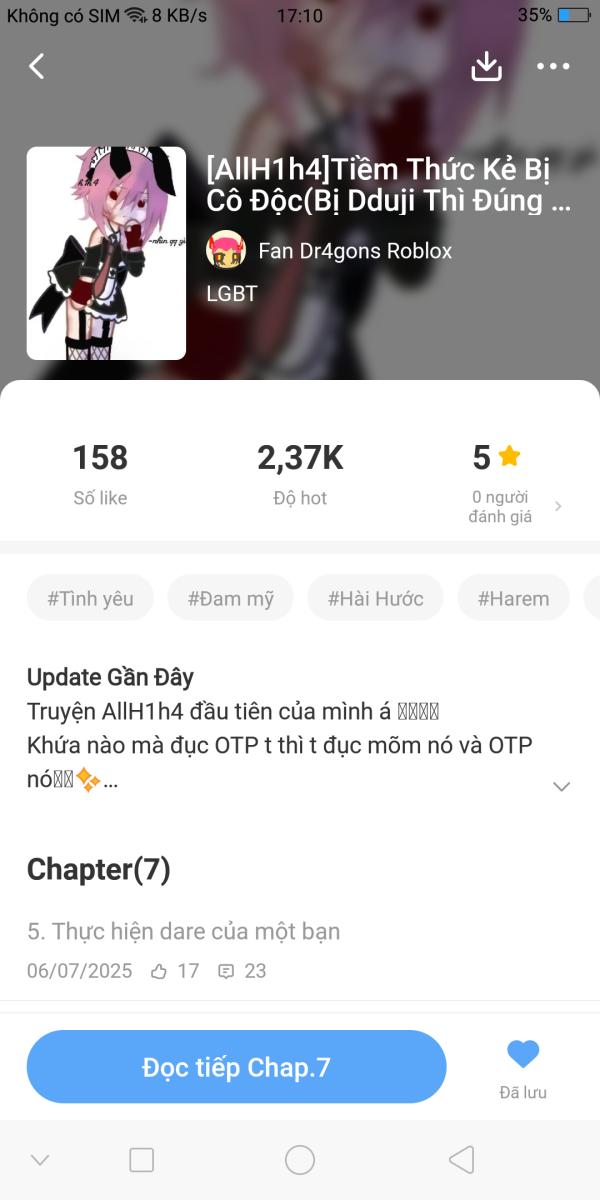The image size is (600, 1200).
Task: Select the #Tình yêu tag chip
Action: click(x=91, y=599)
